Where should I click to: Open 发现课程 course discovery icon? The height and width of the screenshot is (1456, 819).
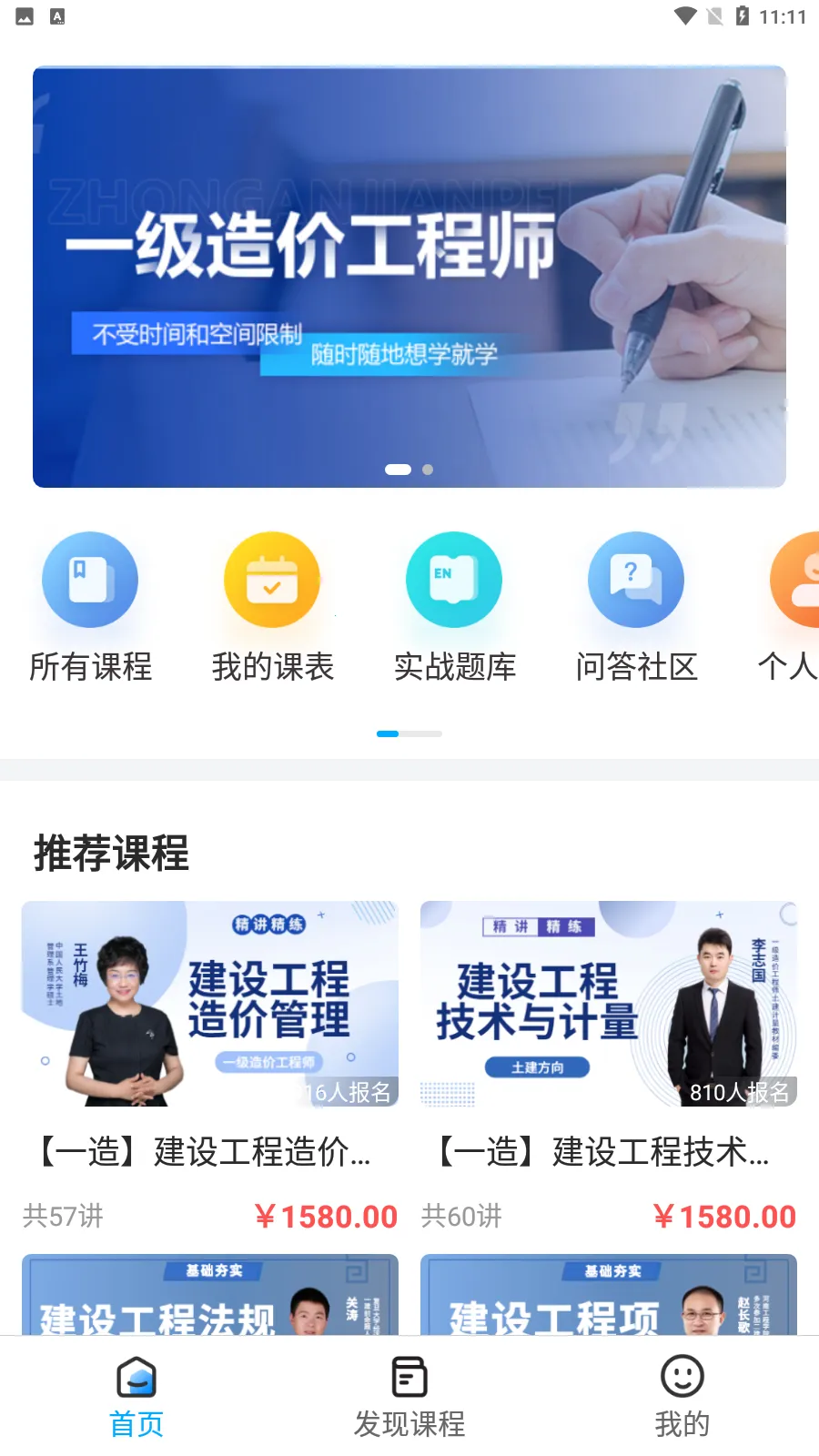click(409, 1377)
